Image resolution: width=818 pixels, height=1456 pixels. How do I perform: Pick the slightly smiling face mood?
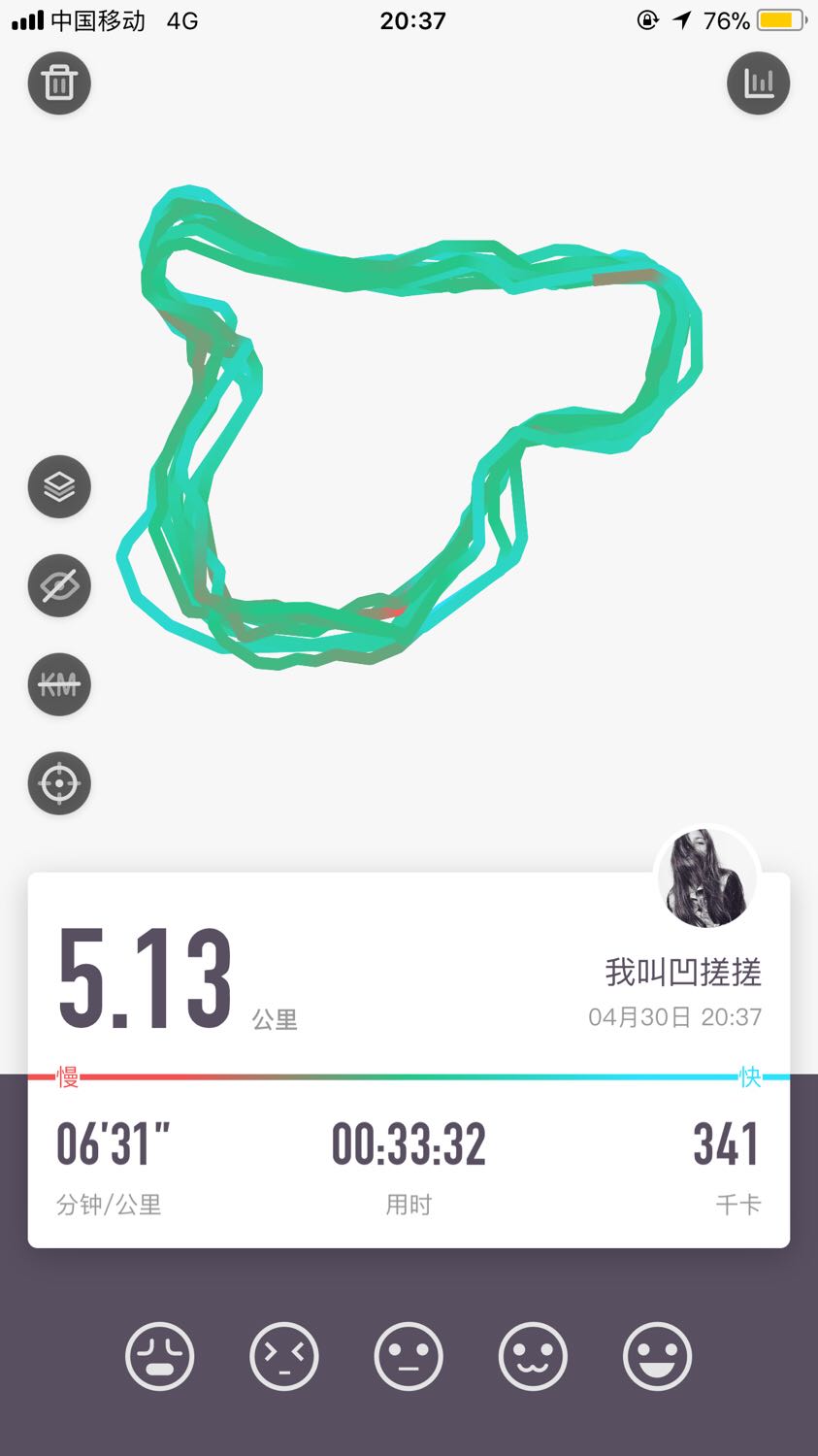click(533, 1356)
